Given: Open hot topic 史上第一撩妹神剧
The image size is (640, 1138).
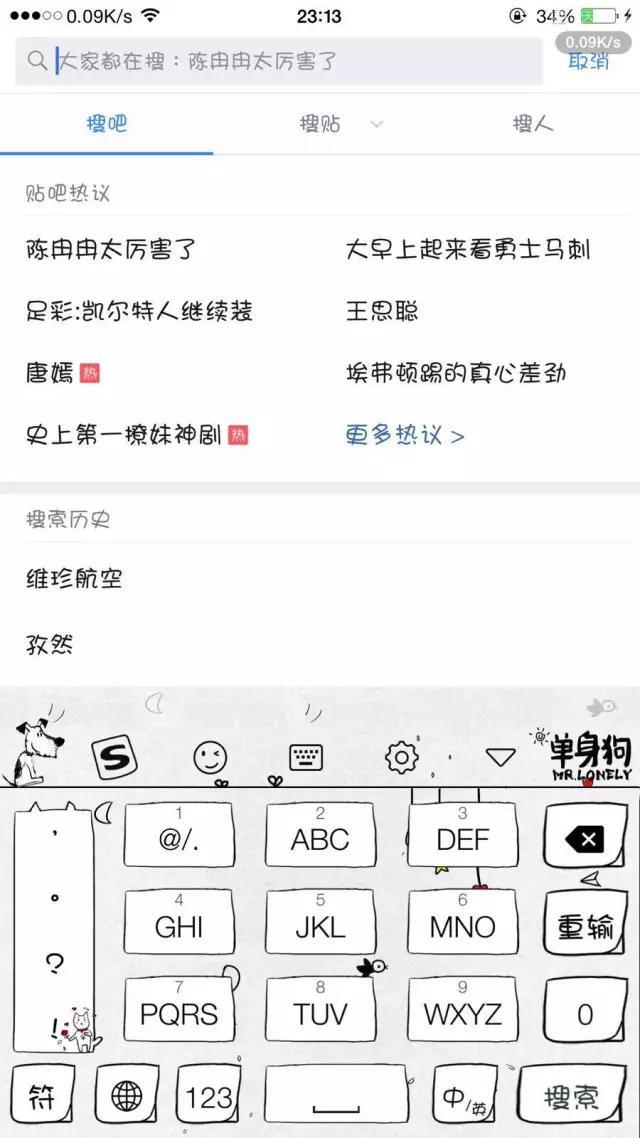Looking at the screenshot, I should (x=124, y=435).
